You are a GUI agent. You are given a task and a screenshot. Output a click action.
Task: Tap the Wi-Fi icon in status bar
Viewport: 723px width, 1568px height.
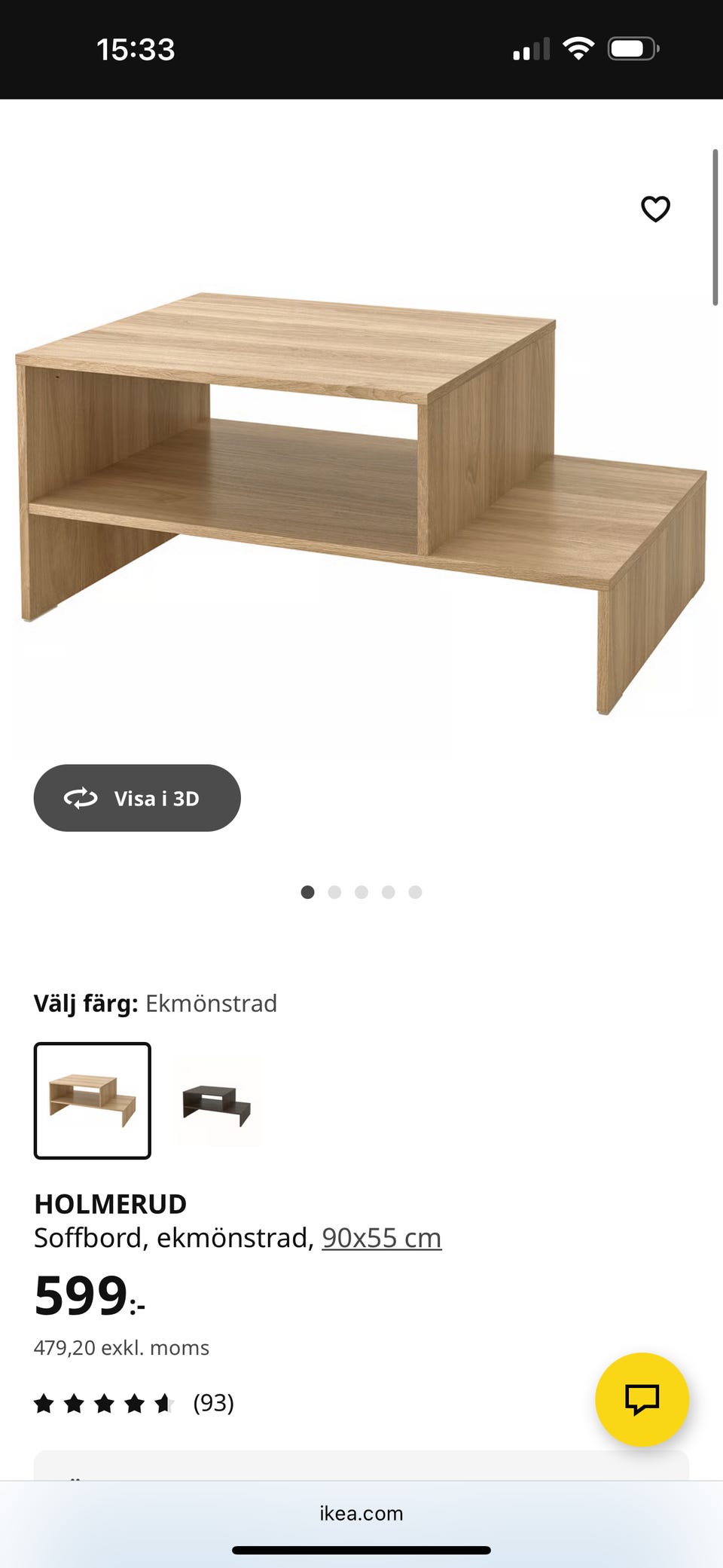point(578,48)
